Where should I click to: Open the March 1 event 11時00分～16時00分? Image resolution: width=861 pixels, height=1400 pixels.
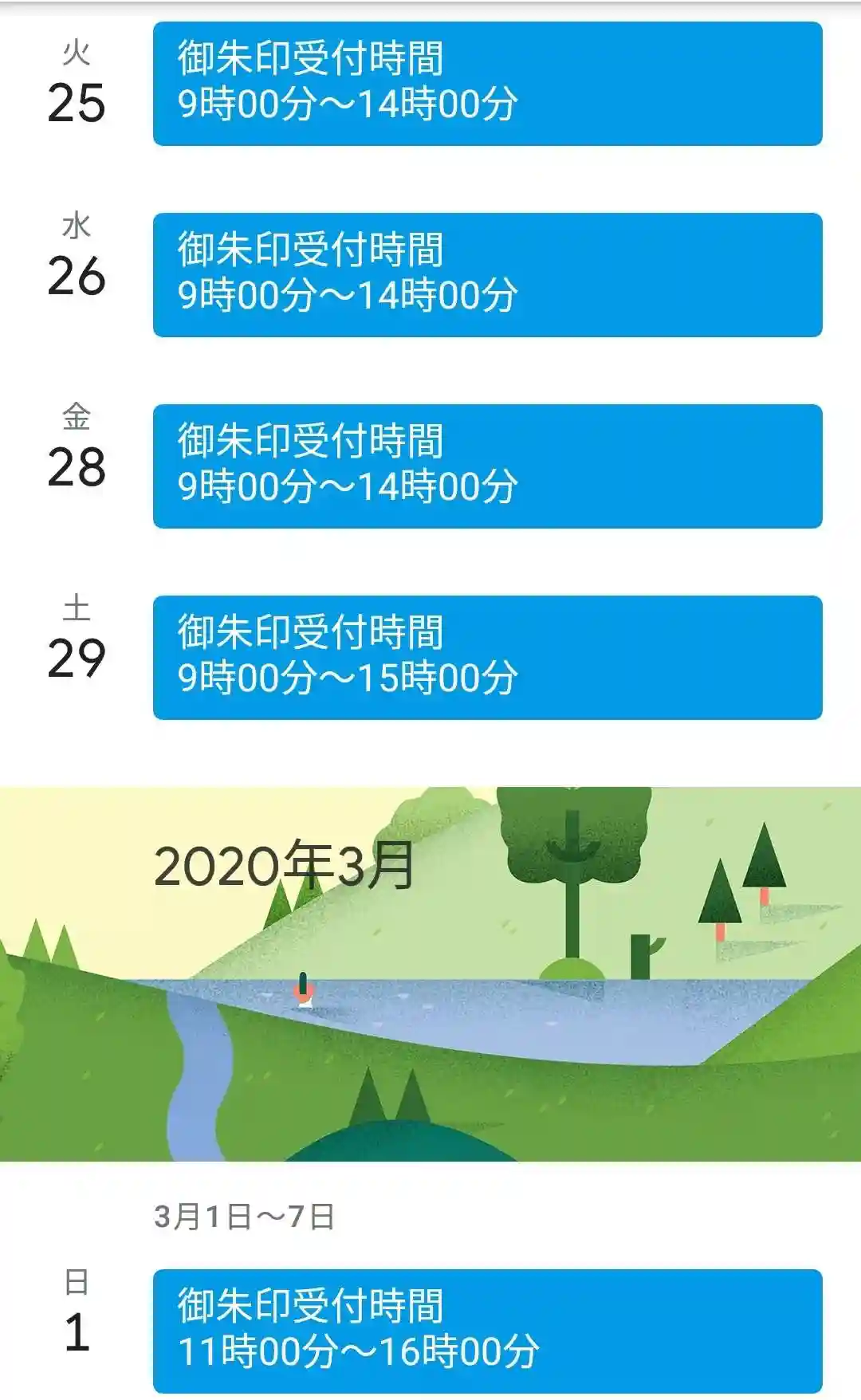pyautogui.click(x=487, y=1330)
